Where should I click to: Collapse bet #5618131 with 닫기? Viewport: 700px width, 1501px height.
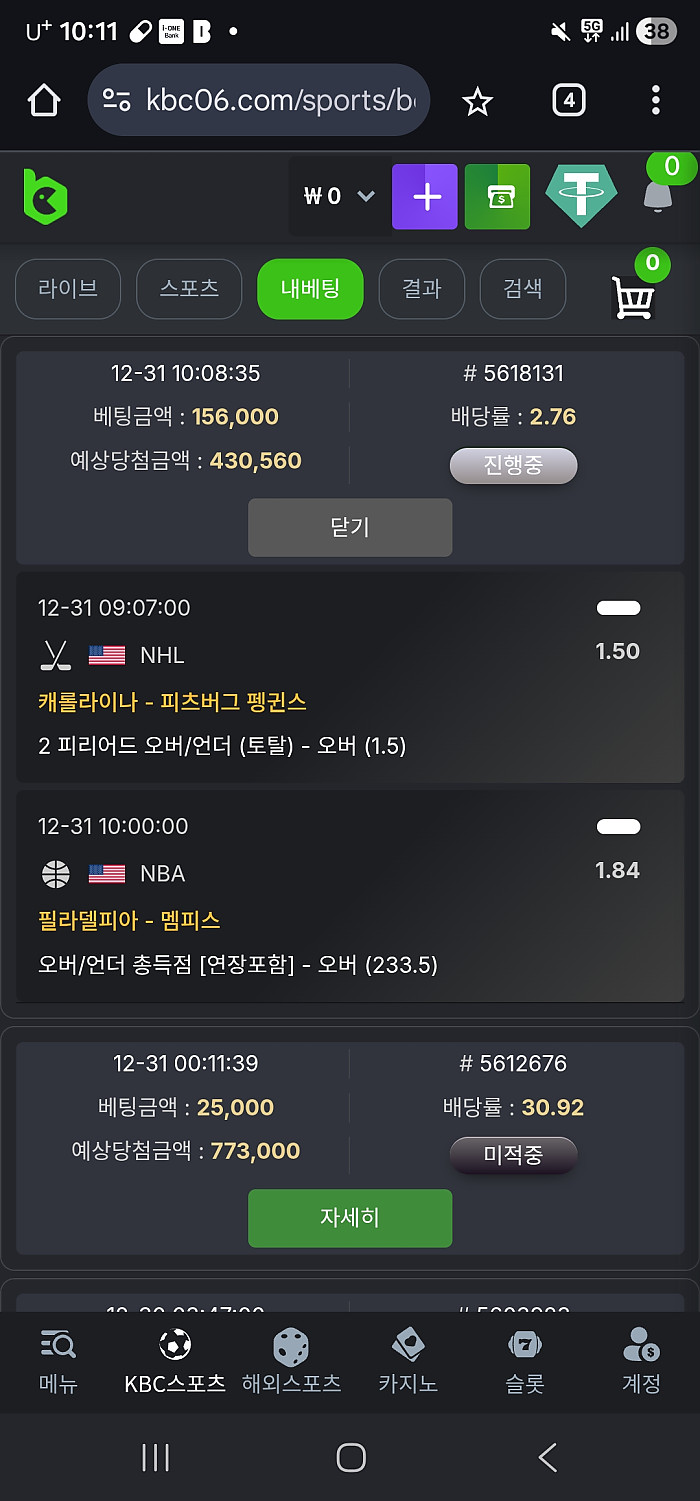coord(350,527)
